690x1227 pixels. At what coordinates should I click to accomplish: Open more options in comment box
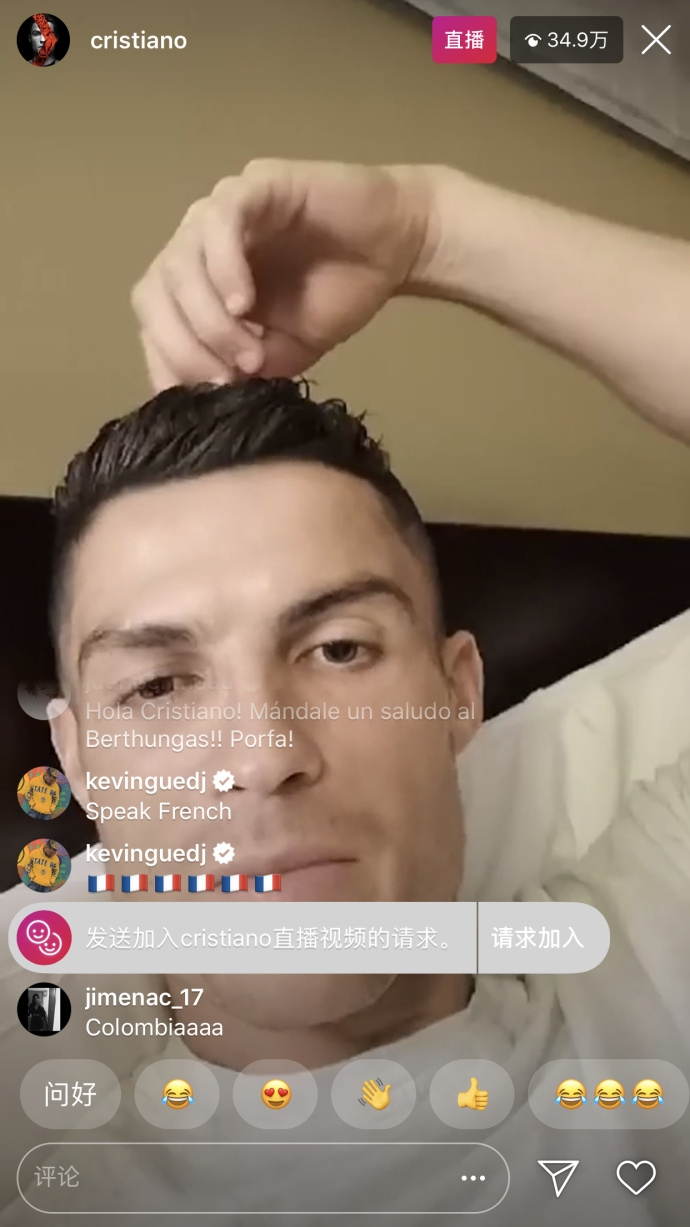coord(473,1179)
